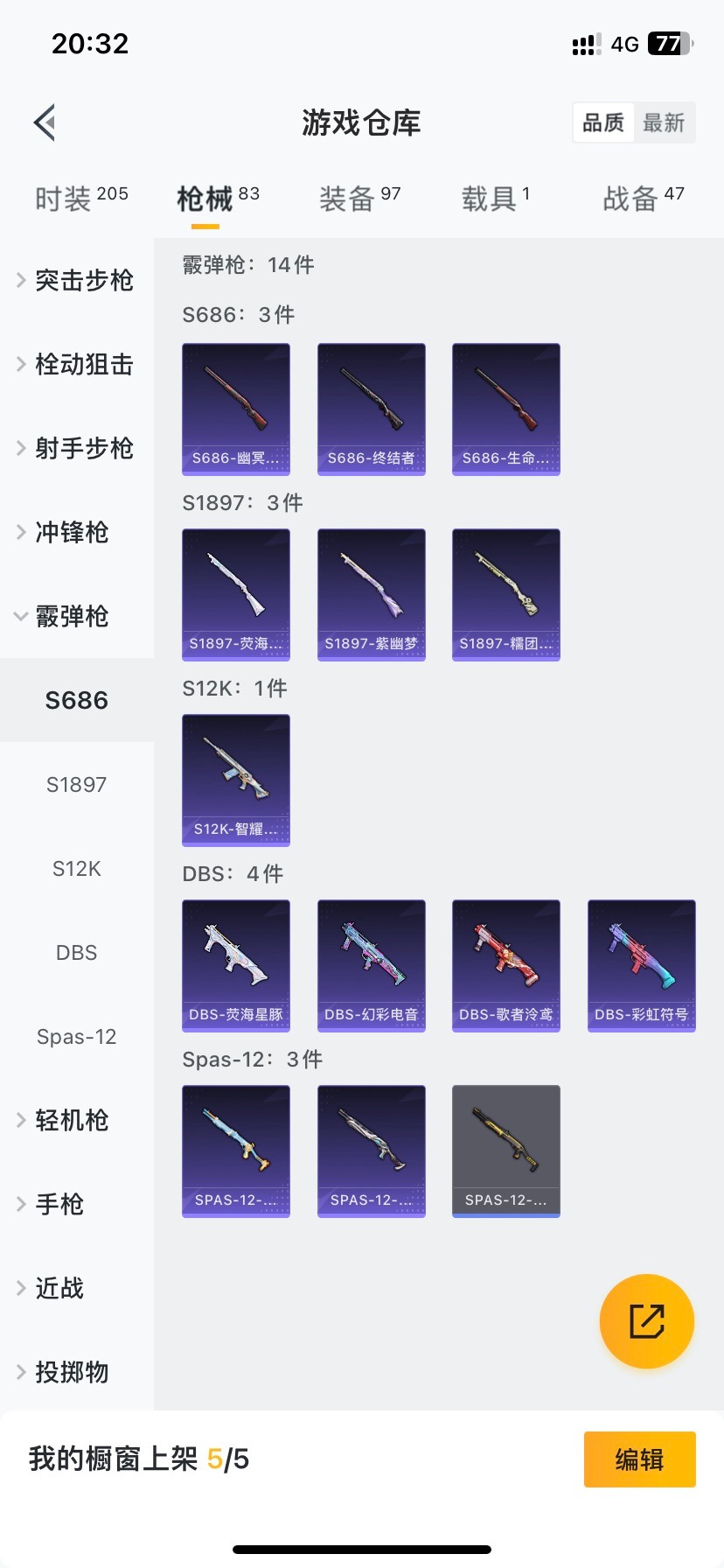724x1568 pixels.
Task: Switch to the 装备 tab
Action: coord(359,199)
